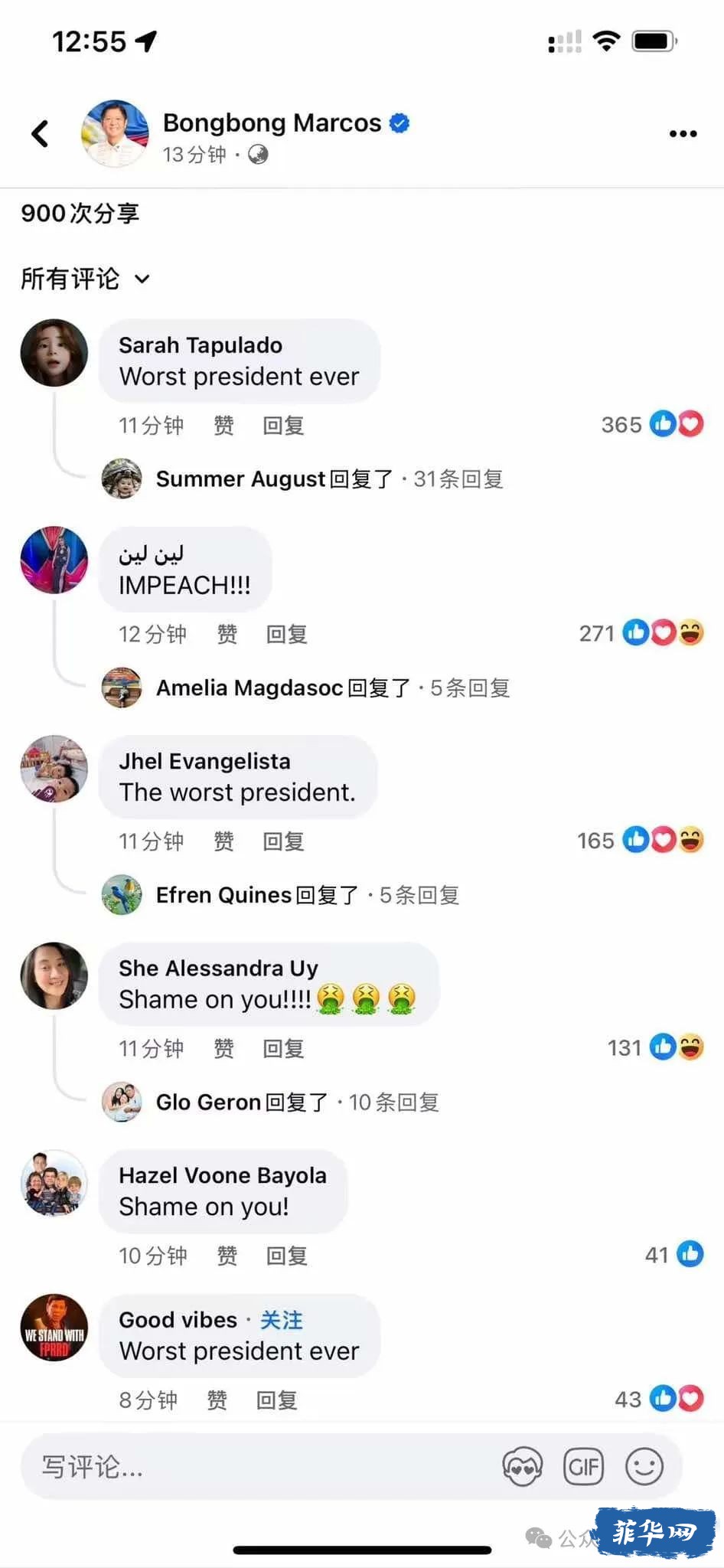Reply to Sarah Tapulado's comment
Image resolution: width=724 pixels, height=1568 pixels.
click(x=283, y=425)
